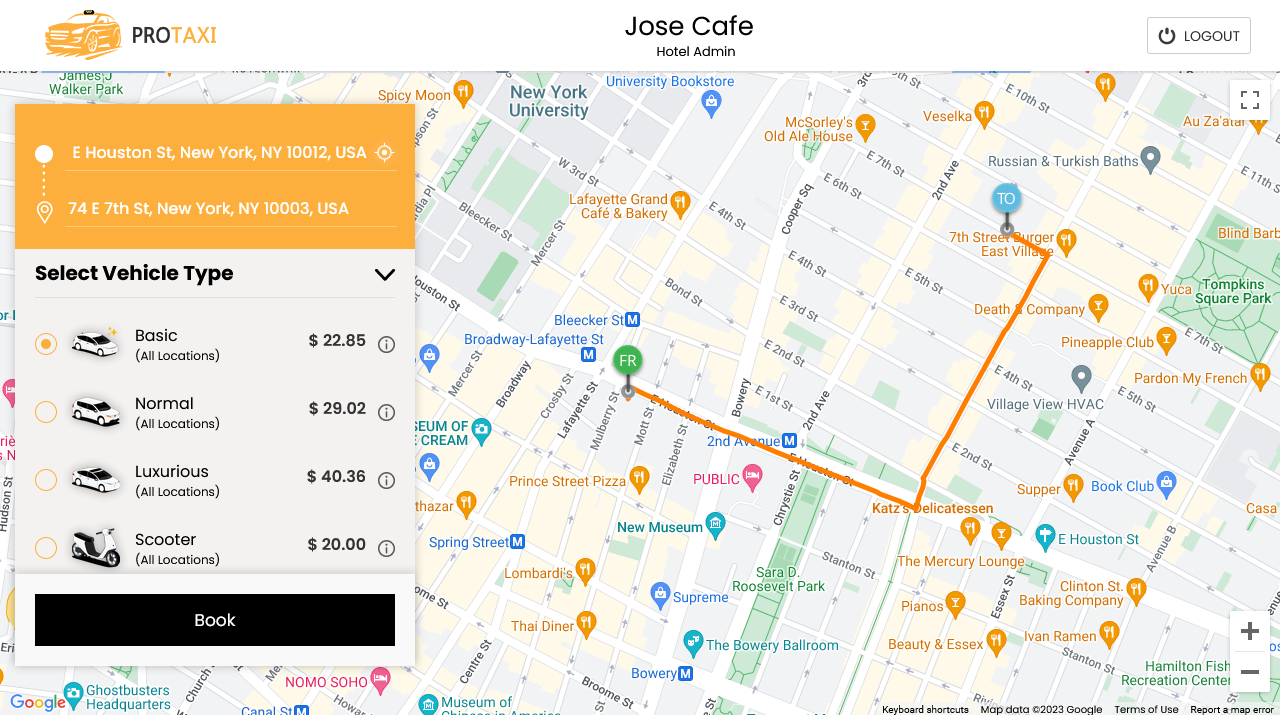The width and height of the screenshot is (1280, 715).
Task: Zoom in on the map
Action: (1249, 631)
